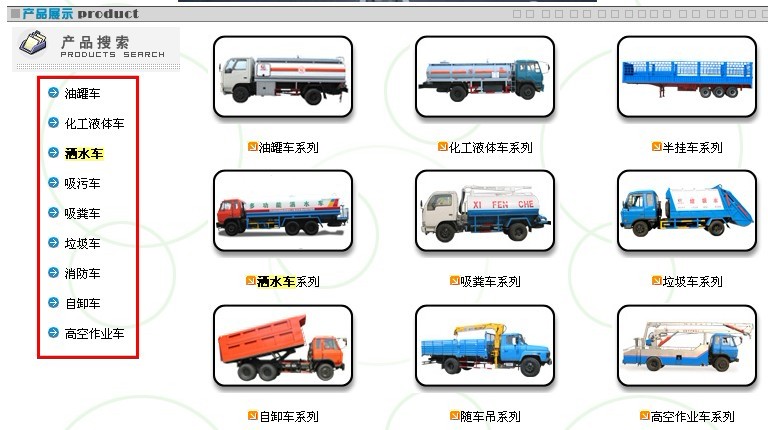The width and height of the screenshot is (768, 430).
Task: Open the 半挂车系列 trailer image
Action: coord(685,77)
